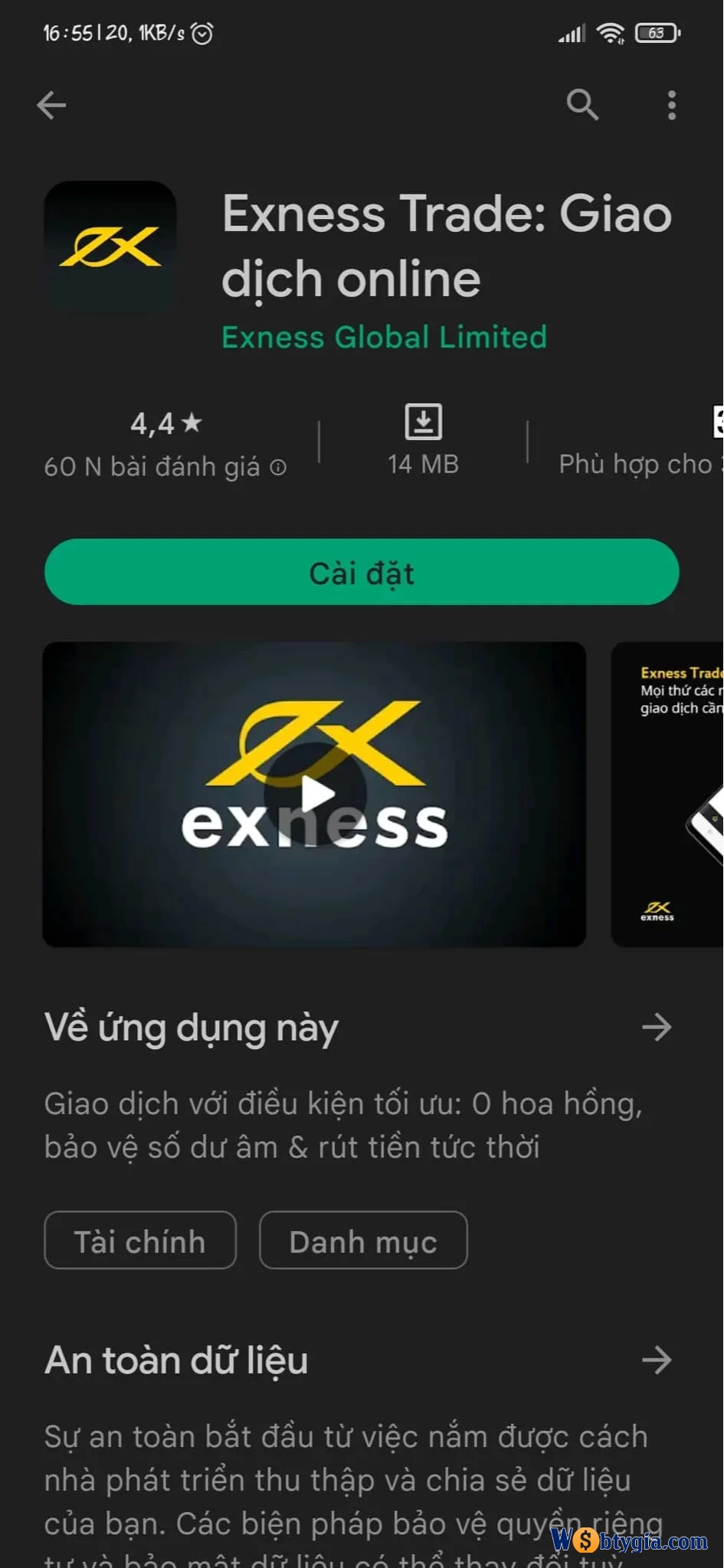Open An toàn dữ liệu details arrow
The height and width of the screenshot is (1568, 724).
657,1361
